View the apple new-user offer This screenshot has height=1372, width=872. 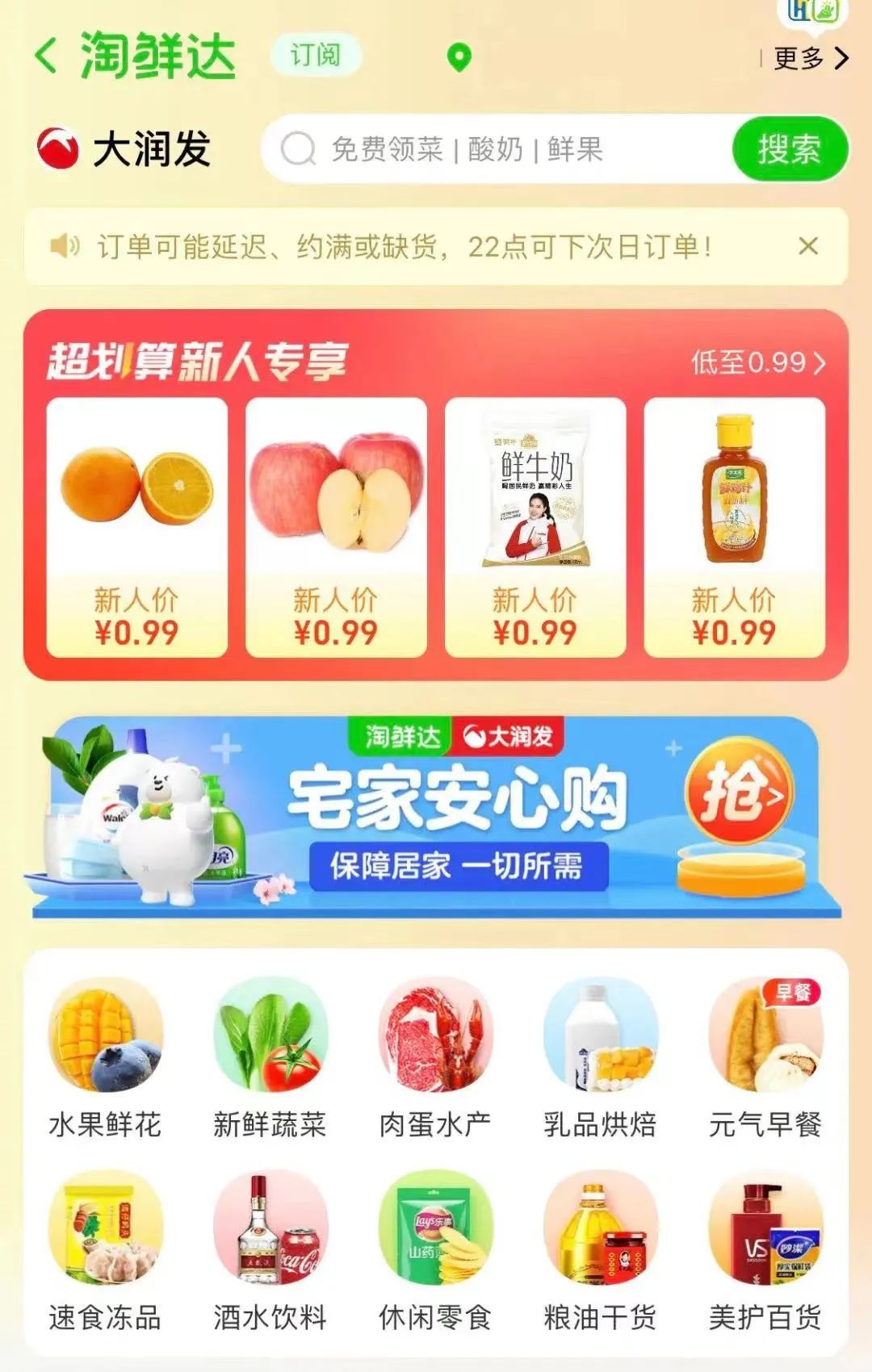(336, 527)
